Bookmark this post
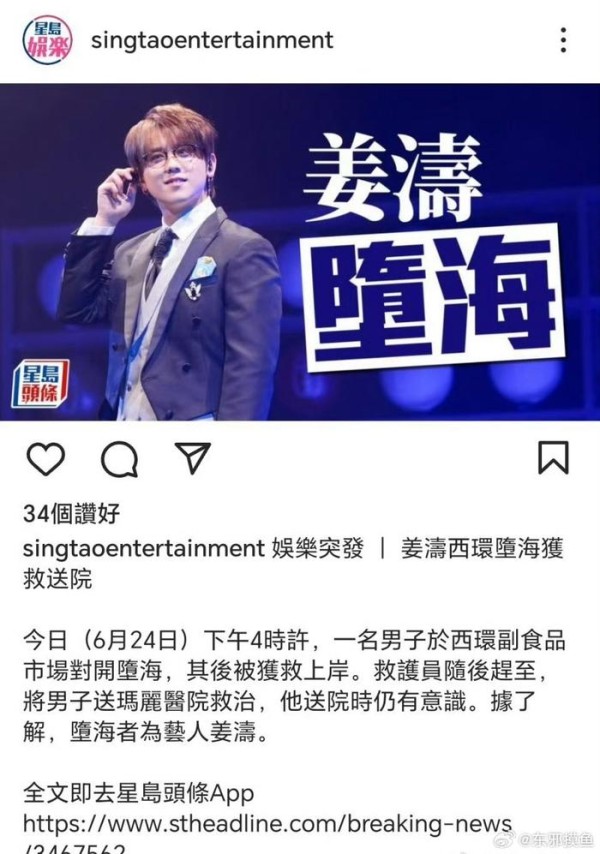This screenshot has width=600, height=854. tap(553, 457)
